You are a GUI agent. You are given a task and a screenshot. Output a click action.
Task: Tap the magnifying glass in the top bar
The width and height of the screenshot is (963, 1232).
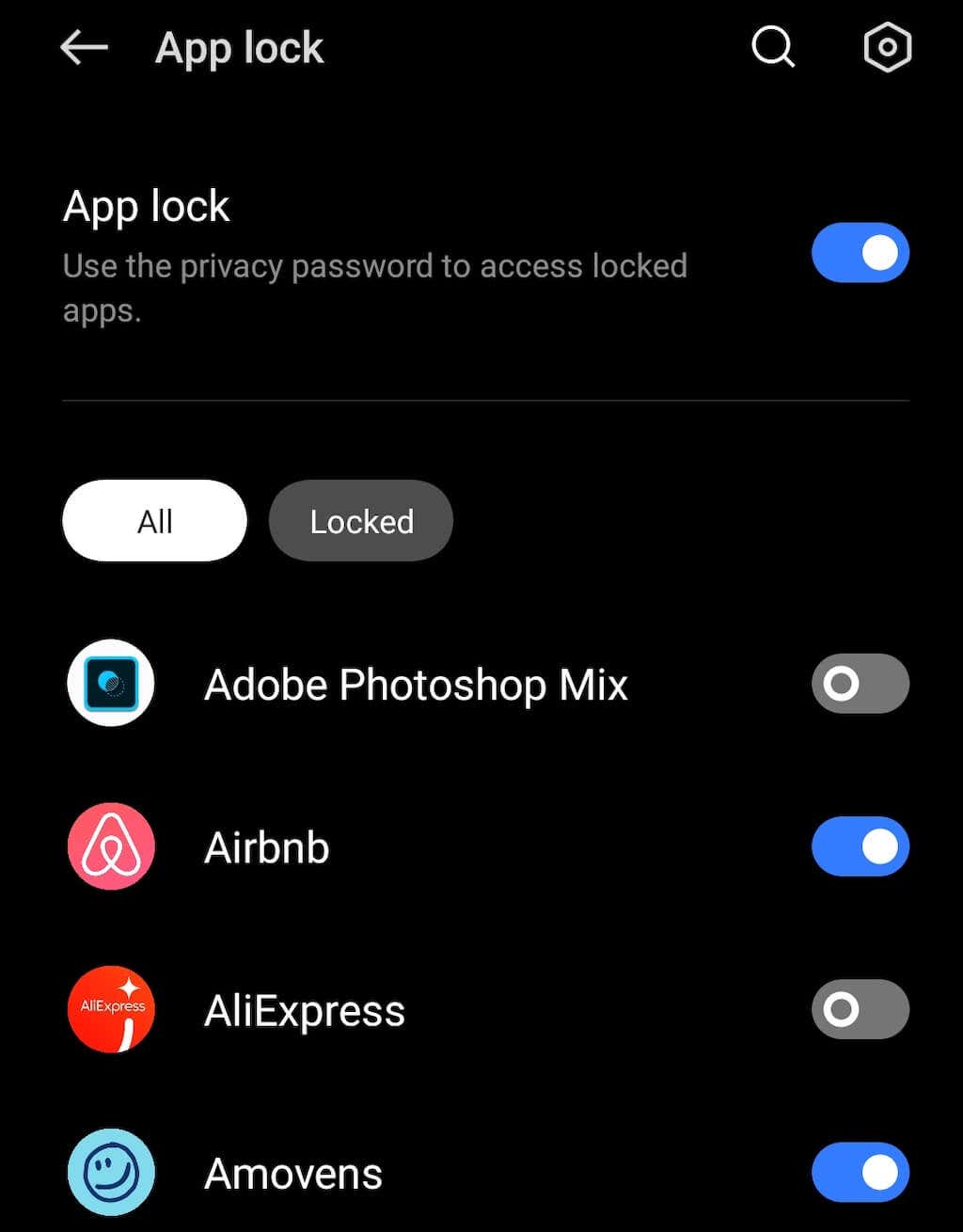(771, 47)
